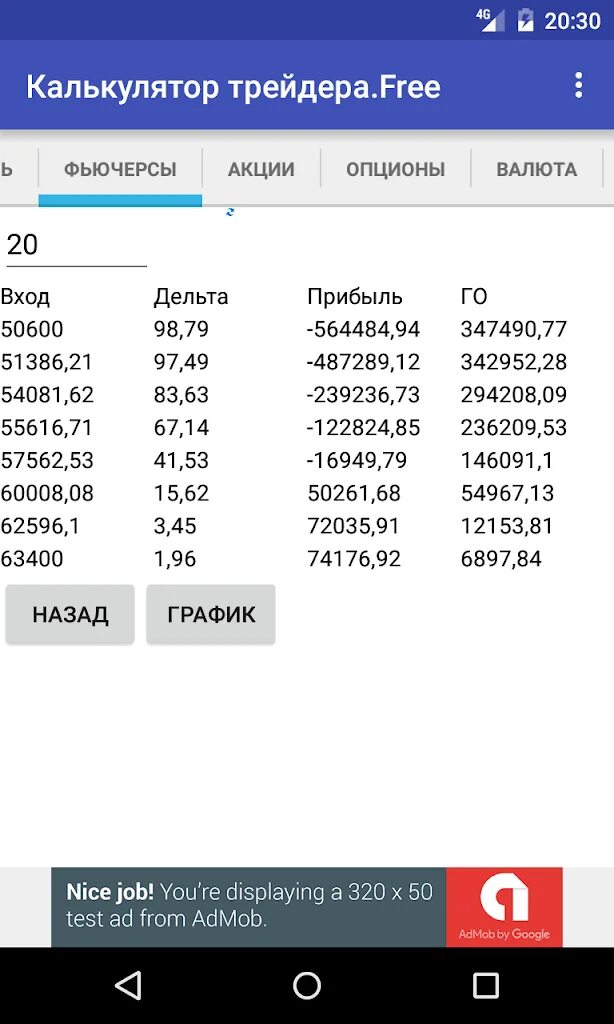This screenshot has height=1024, width=614.
Task: Tap the system home button
Action: (x=307, y=985)
